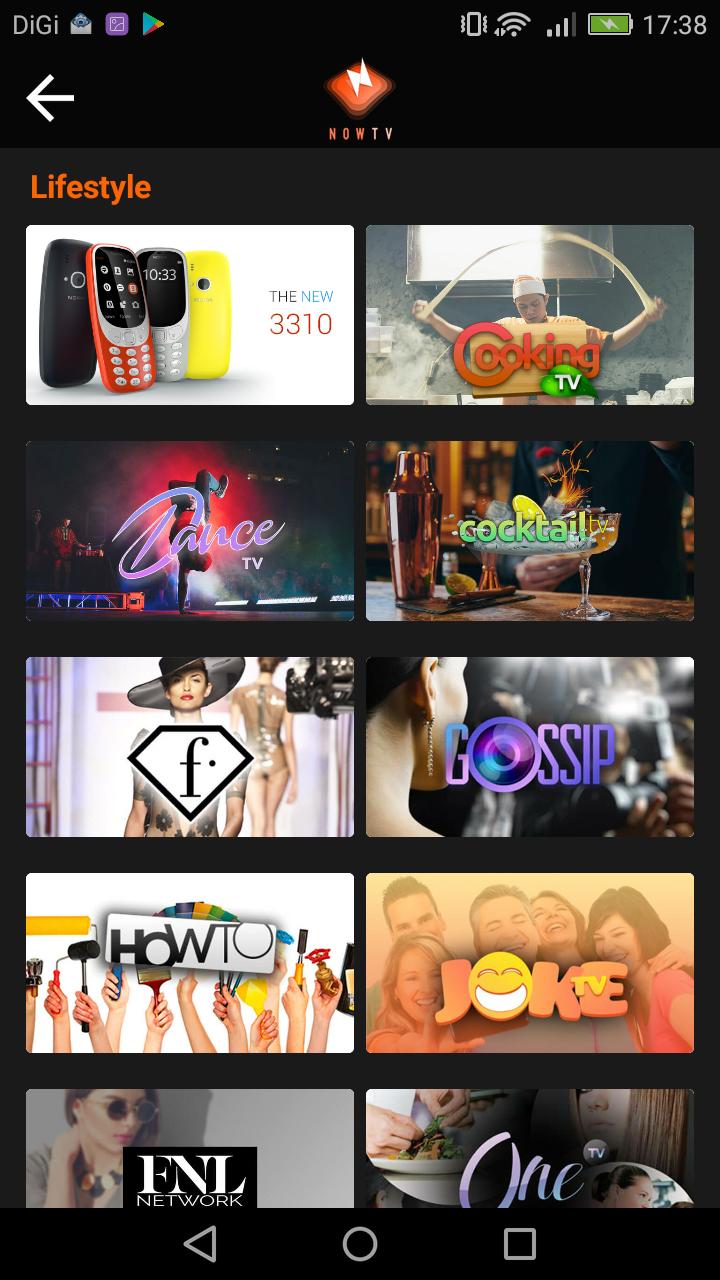Watch the Dance TV channel
The width and height of the screenshot is (720, 1280).
(x=190, y=531)
